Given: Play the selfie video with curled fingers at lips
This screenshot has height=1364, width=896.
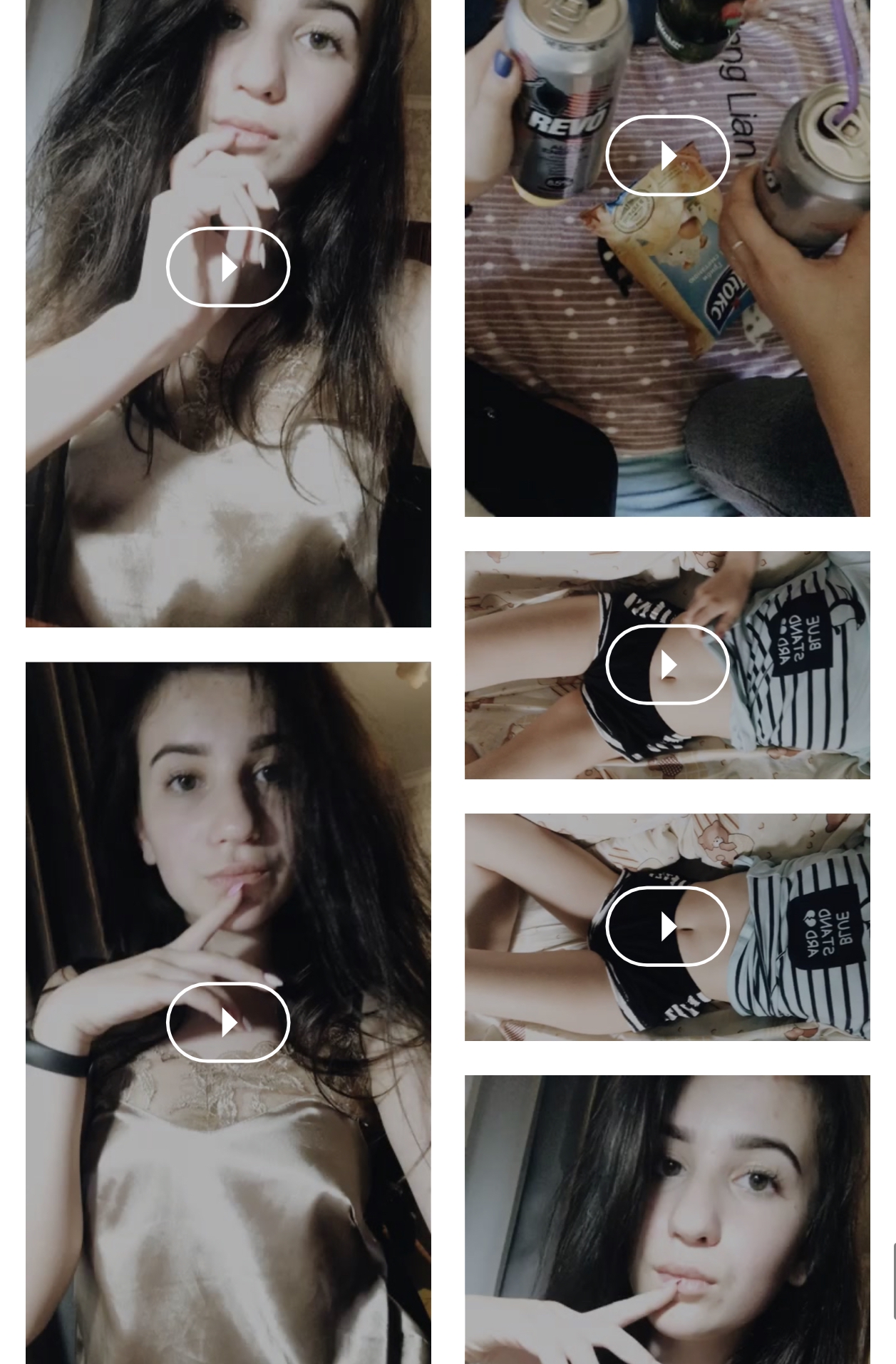Looking at the screenshot, I should coord(228,267).
